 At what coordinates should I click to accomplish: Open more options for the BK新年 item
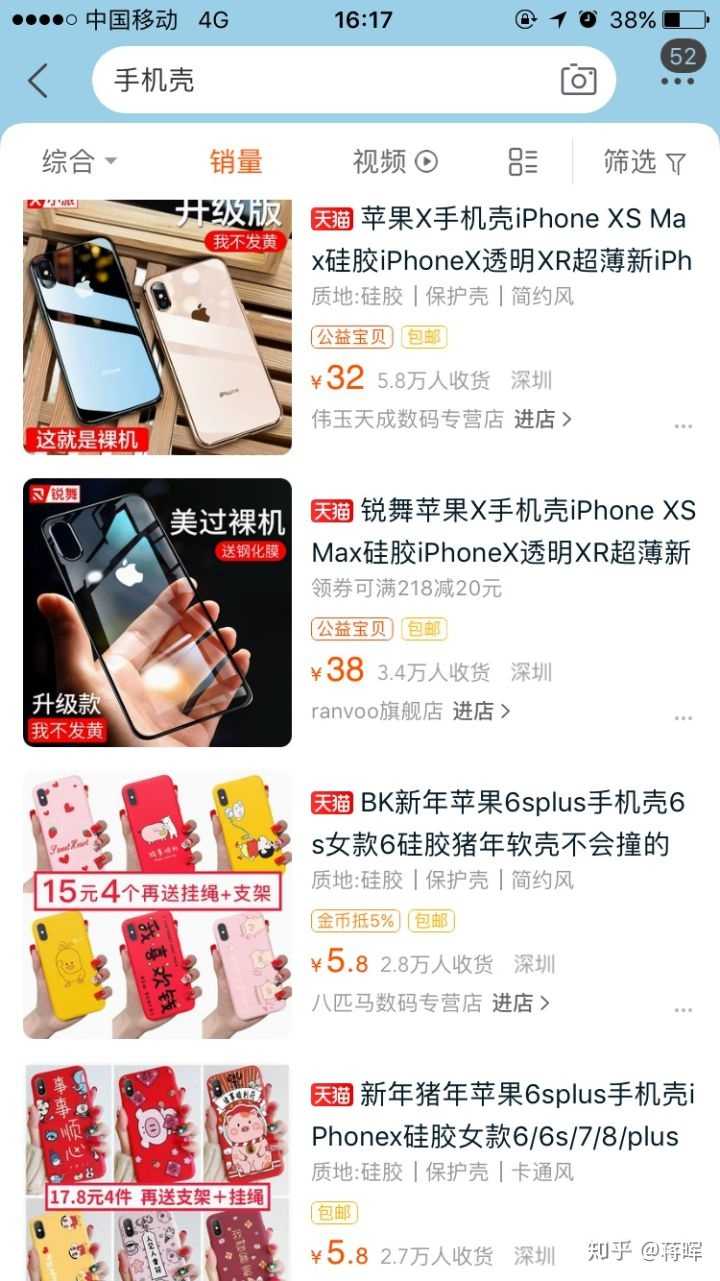[x=683, y=1010]
